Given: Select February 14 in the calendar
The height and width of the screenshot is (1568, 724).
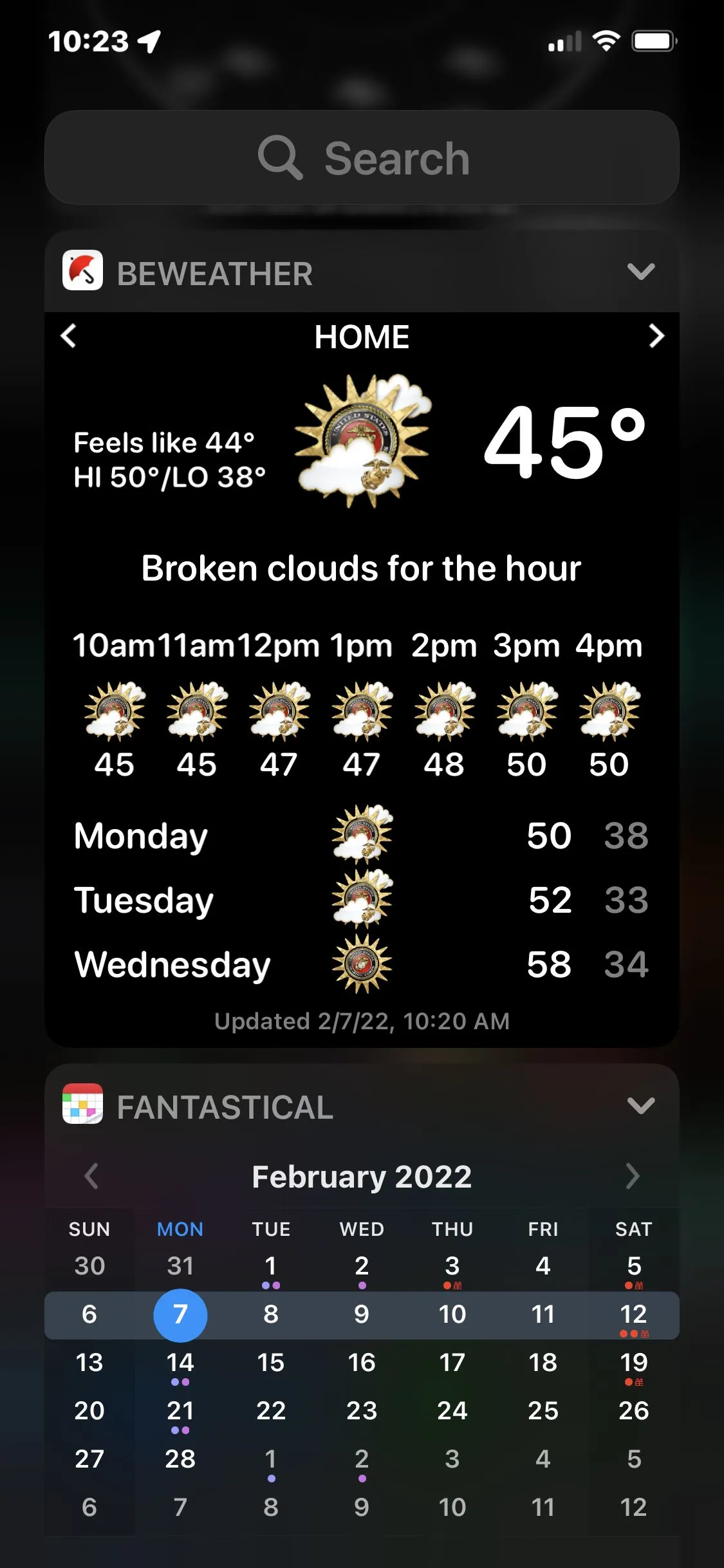Looking at the screenshot, I should 180,1363.
